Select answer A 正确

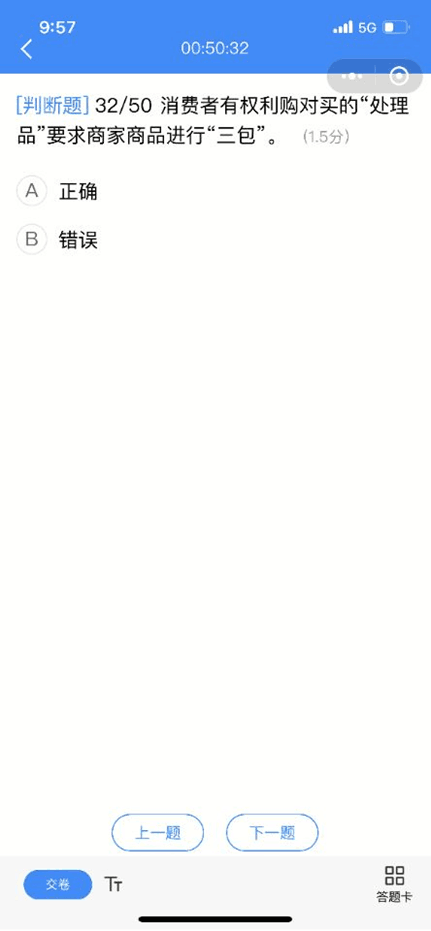pos(57,192)
